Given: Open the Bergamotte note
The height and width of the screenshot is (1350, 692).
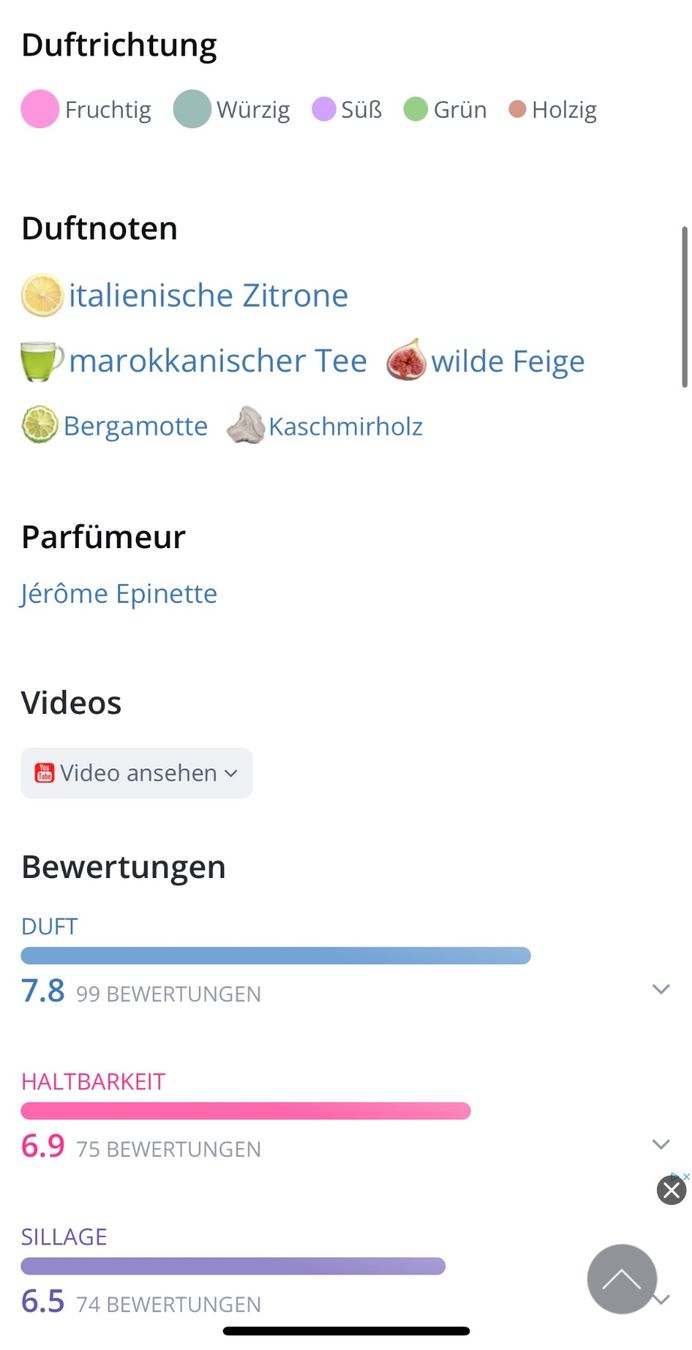Looking at the screenshot, I should point(115,427).
